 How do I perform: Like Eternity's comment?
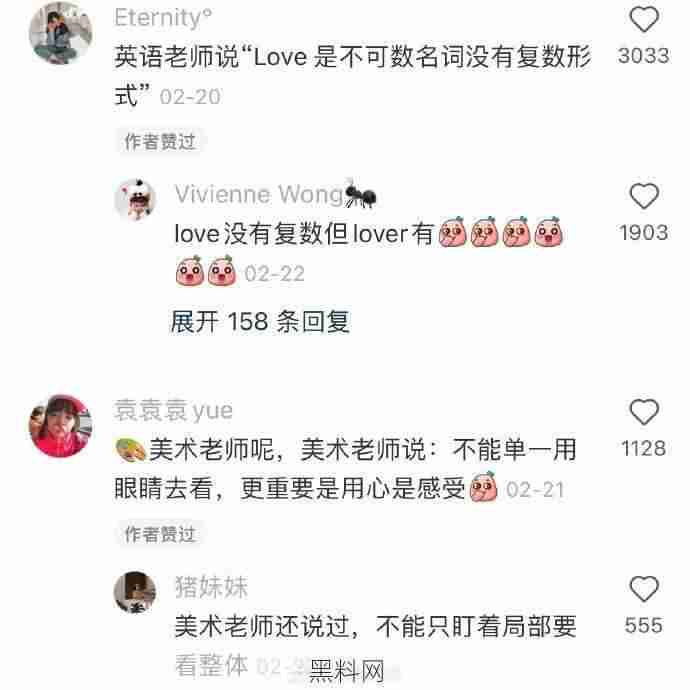645,20
